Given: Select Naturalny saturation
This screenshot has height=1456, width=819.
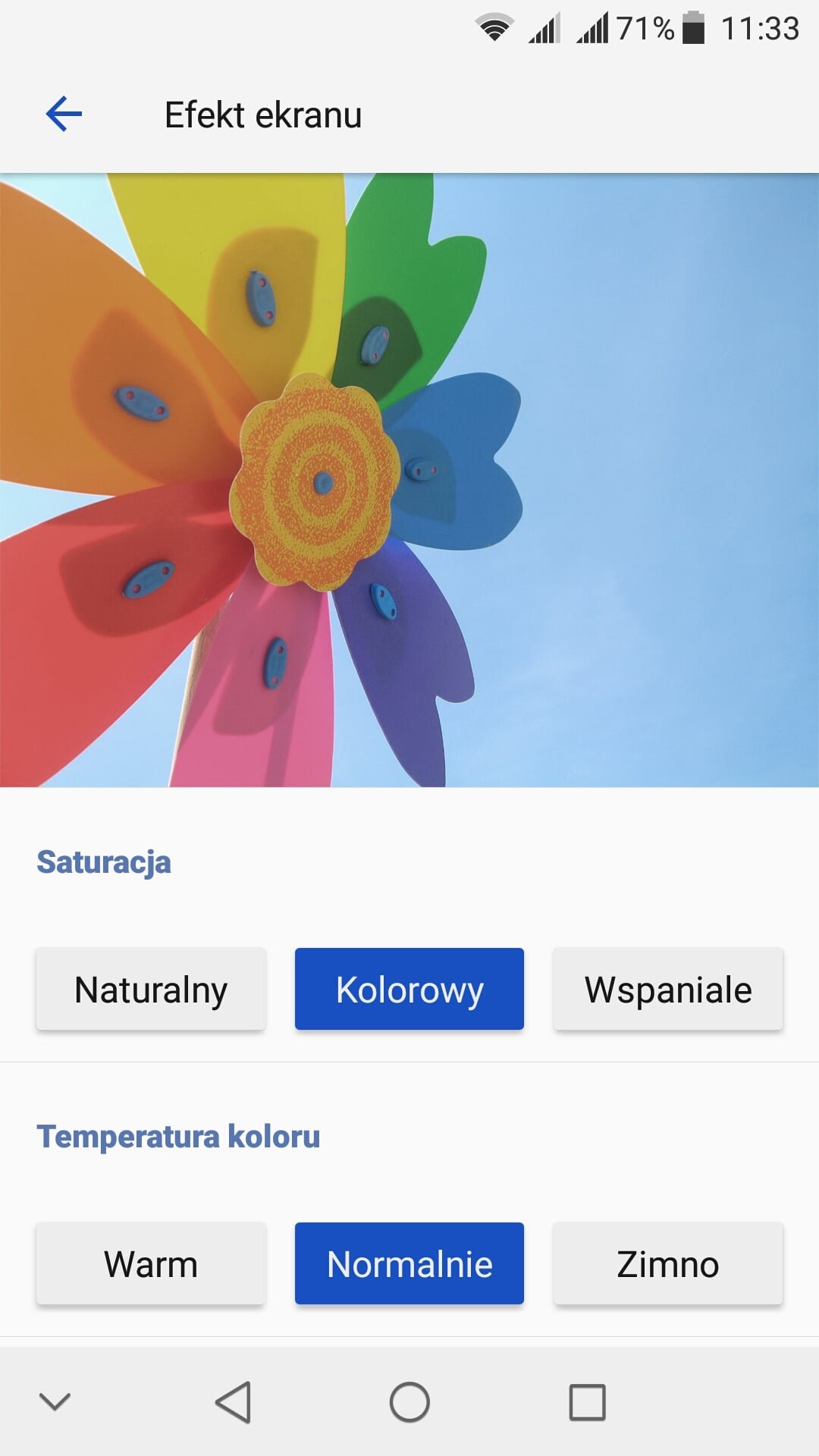Looking at the screenshot, I should 151,989.
